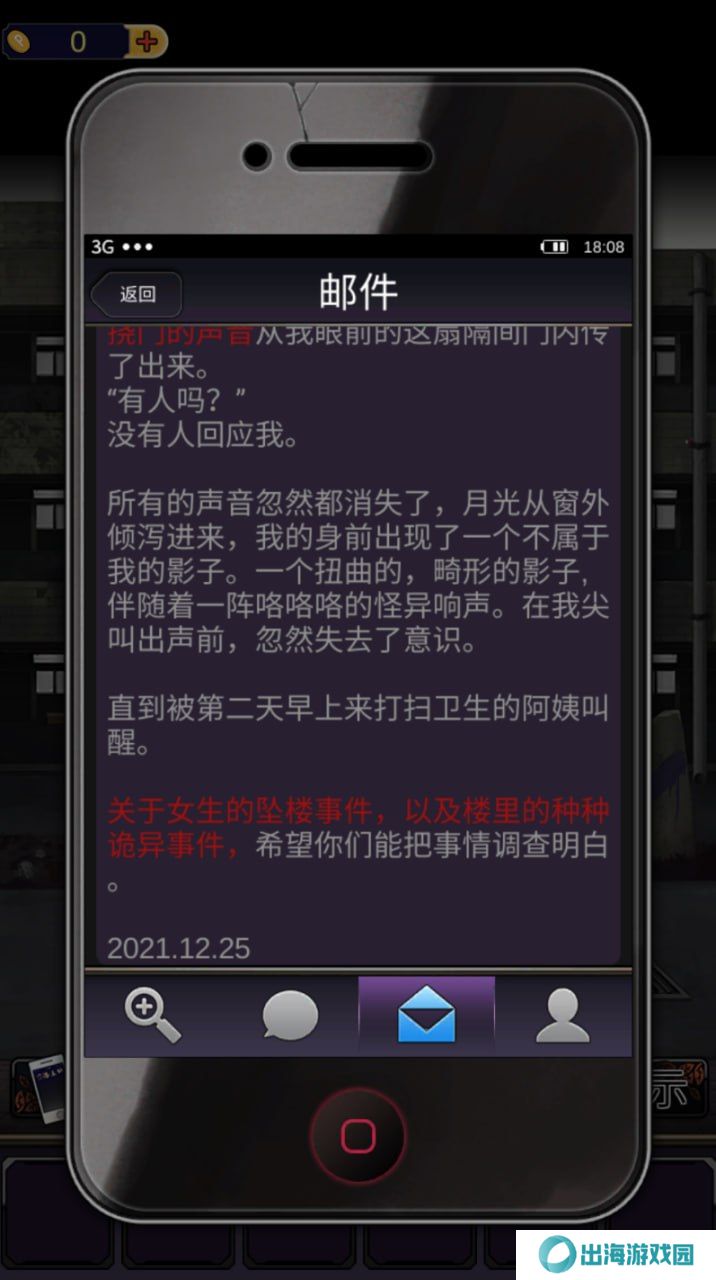Image resolution: width=716 pixels, height=1280 pixels.
Task: Add more coins with plus button
Action: click(148, 41)
